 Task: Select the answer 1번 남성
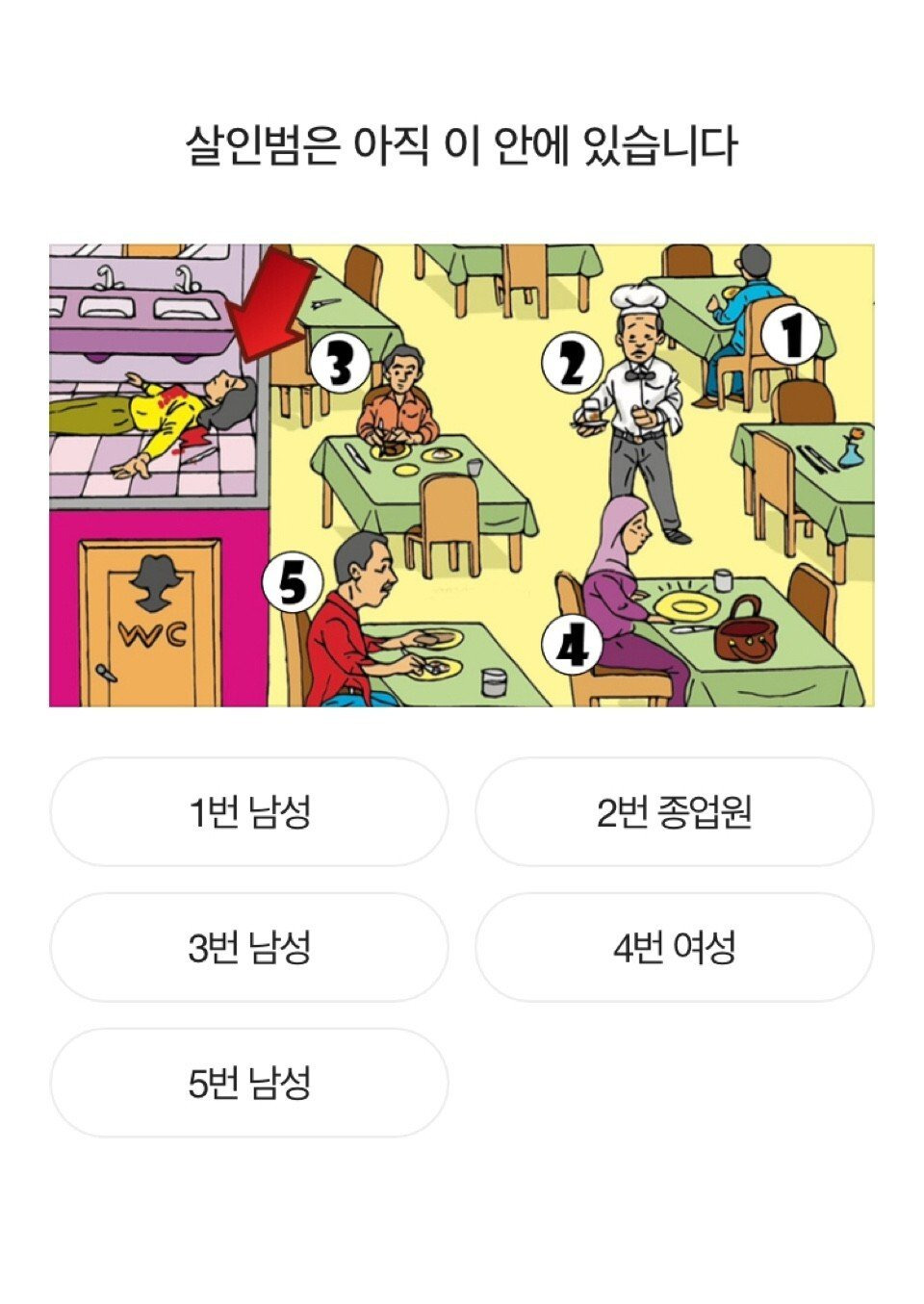click(249, 812)
